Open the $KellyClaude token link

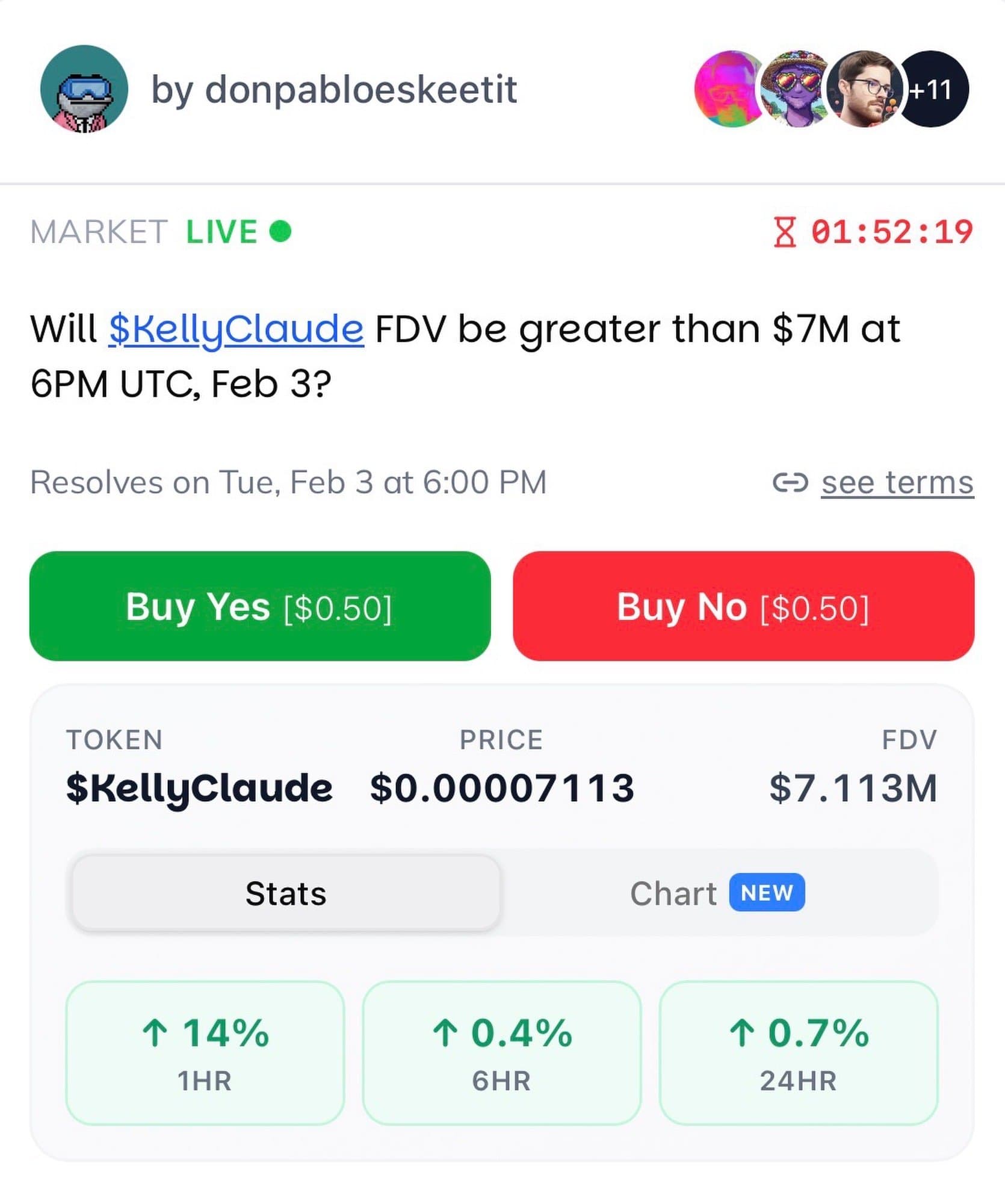pos(236,329)
